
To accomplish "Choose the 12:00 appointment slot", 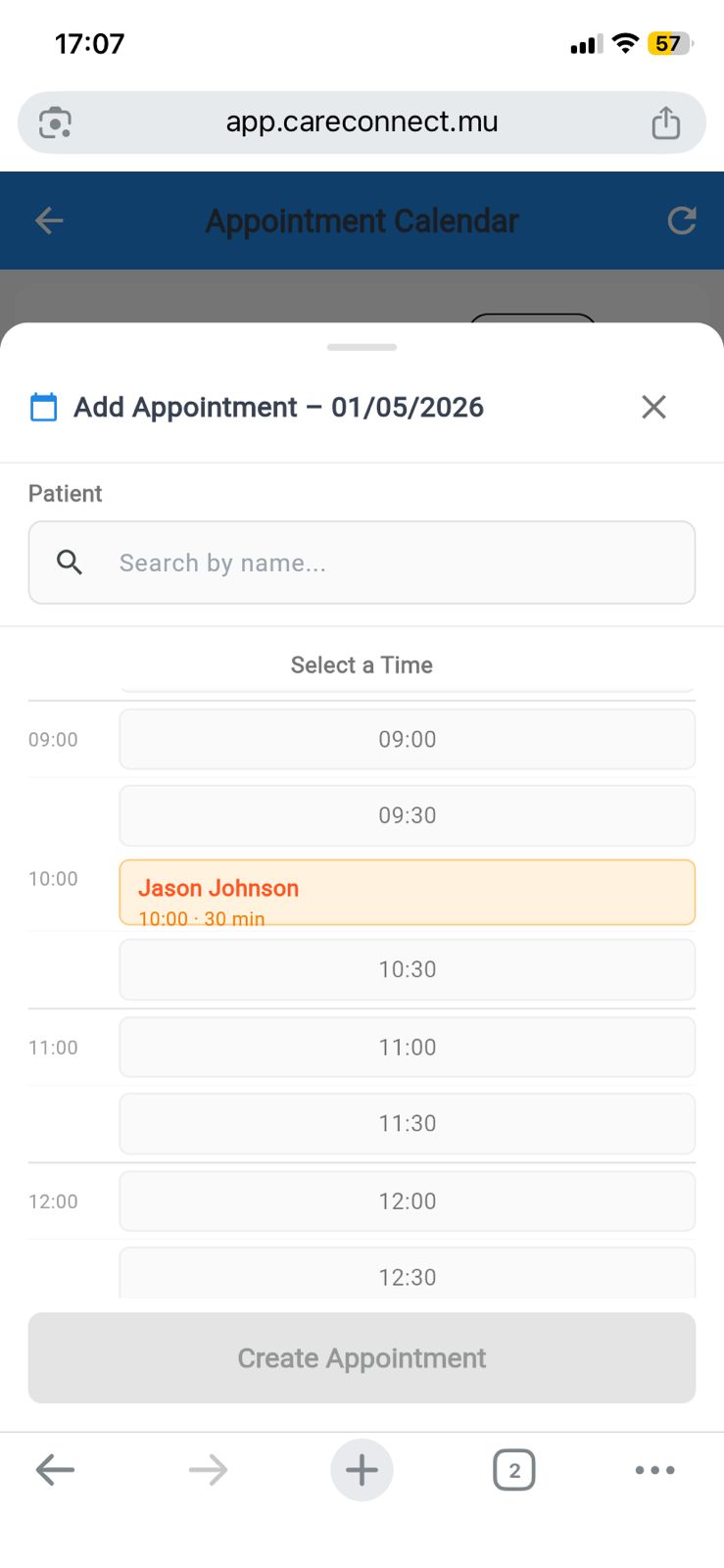I will [x=407, y=1200].
